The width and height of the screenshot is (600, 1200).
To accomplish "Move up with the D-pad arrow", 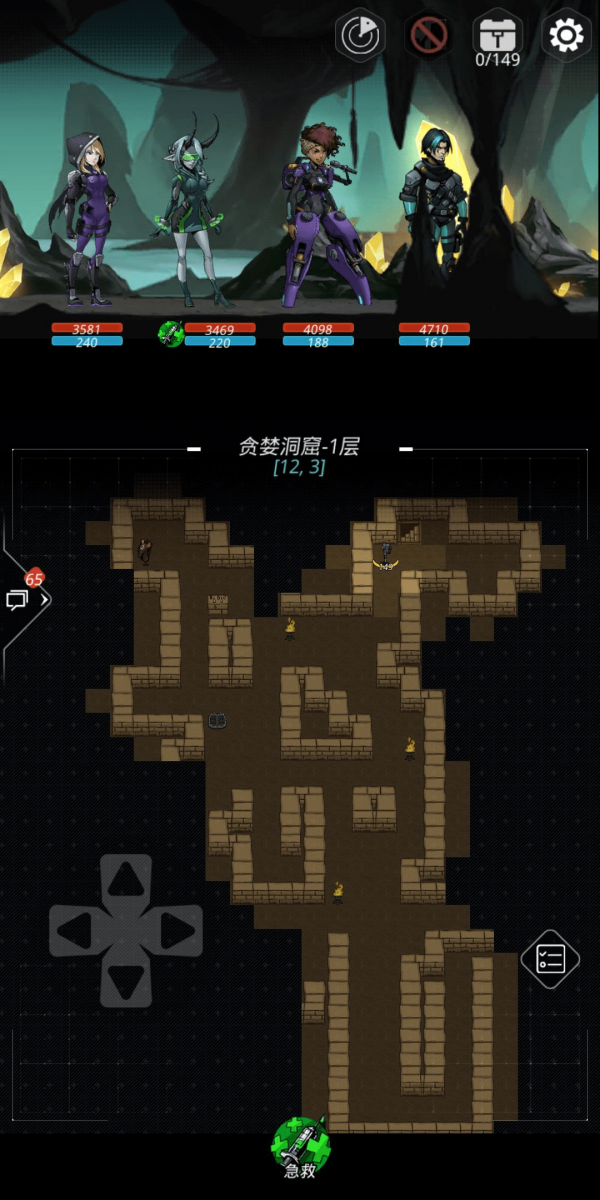I will click(x=125, y=880).
